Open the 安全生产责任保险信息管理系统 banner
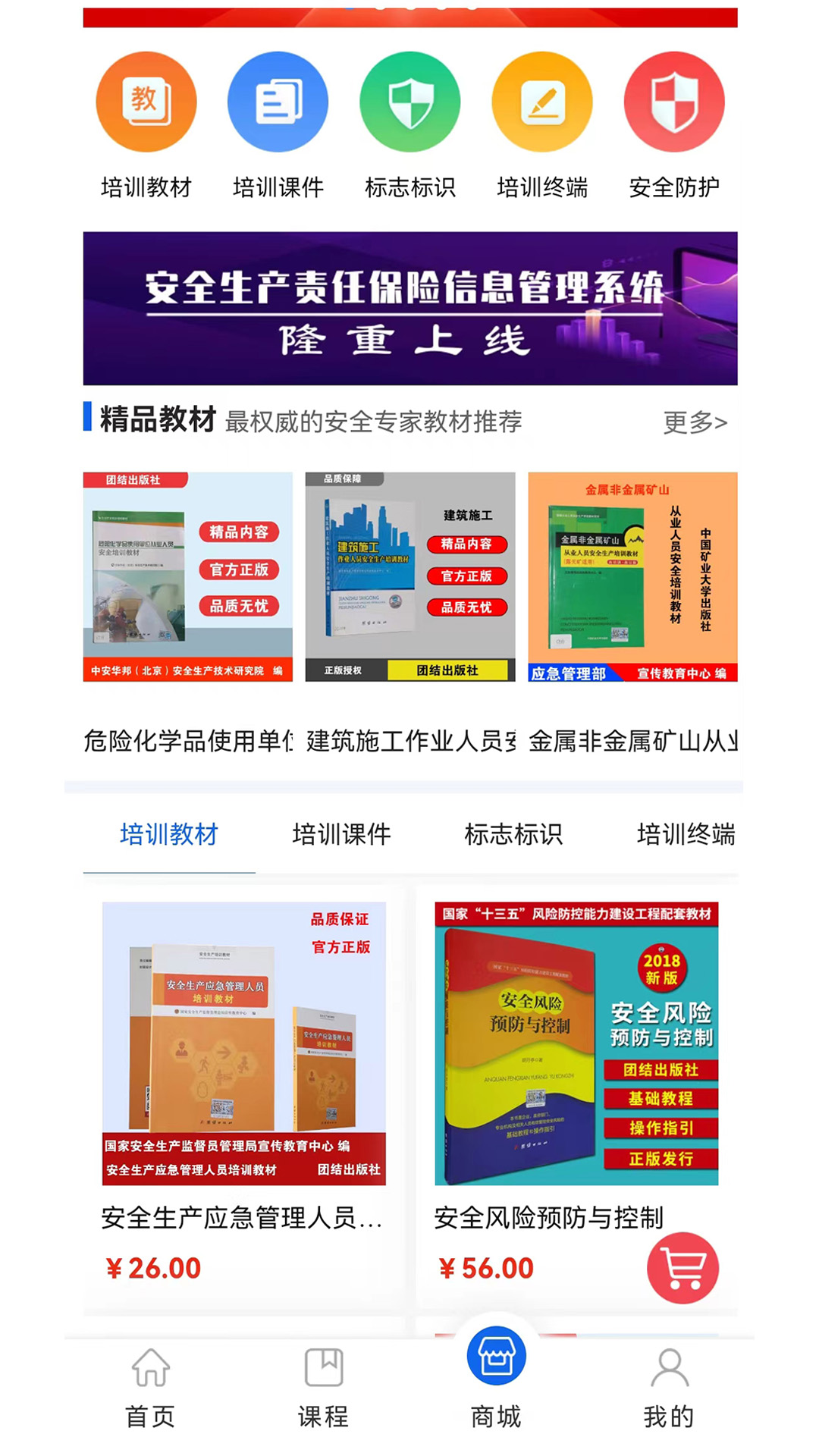The width and height of the screenshot is (819, 1456). (409, 306)
